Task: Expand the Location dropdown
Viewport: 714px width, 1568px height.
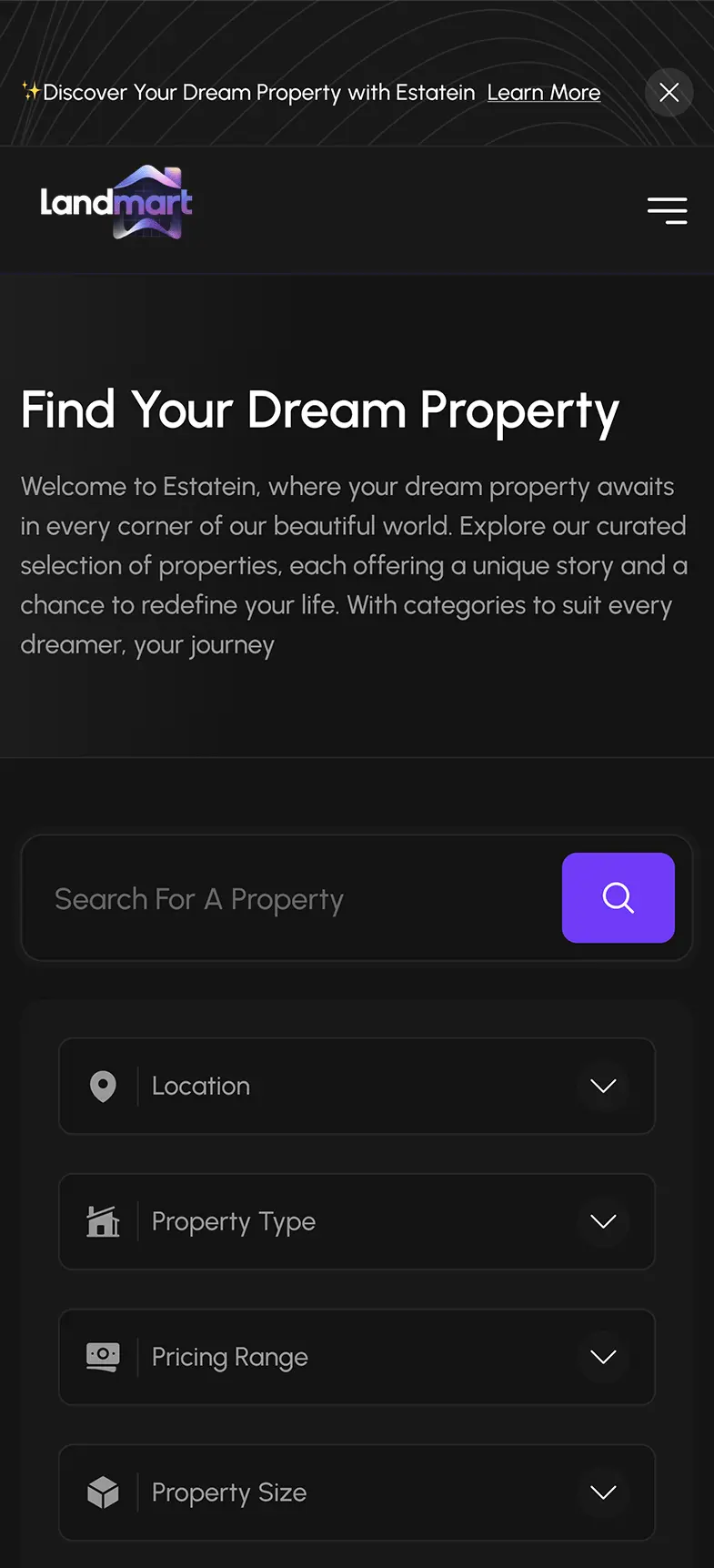Action: [357, 1086]
